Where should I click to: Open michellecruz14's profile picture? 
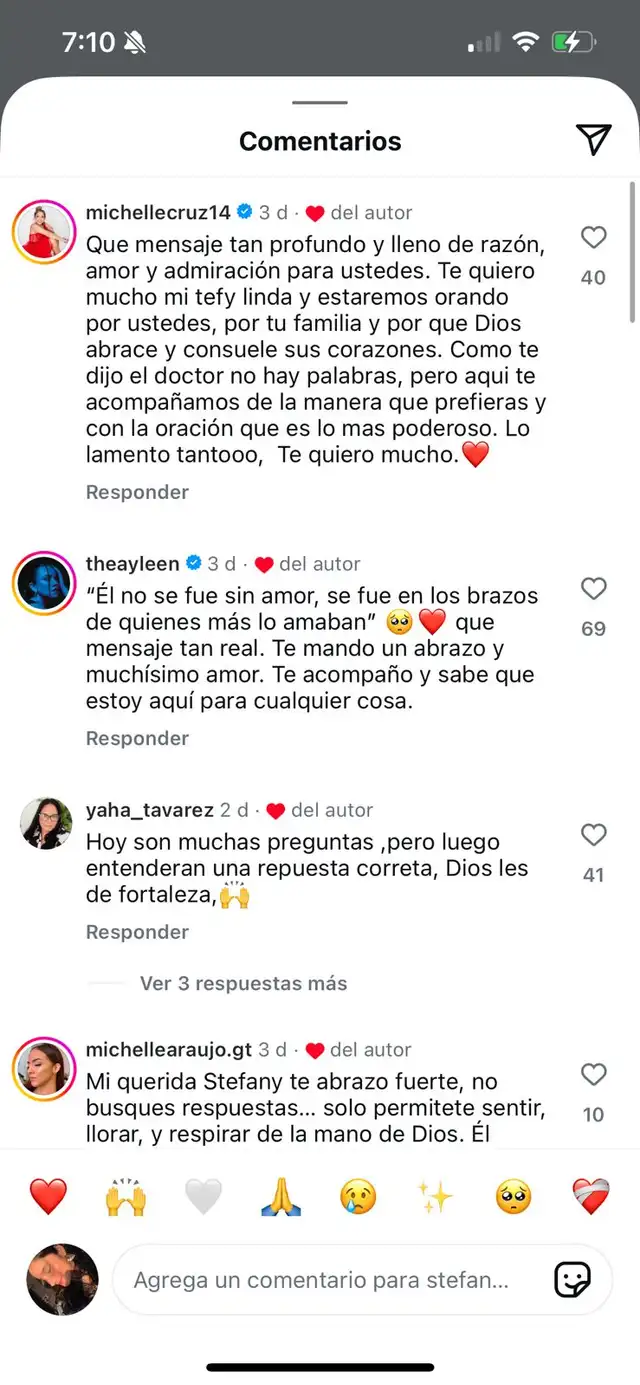click(x=45, y=233)
